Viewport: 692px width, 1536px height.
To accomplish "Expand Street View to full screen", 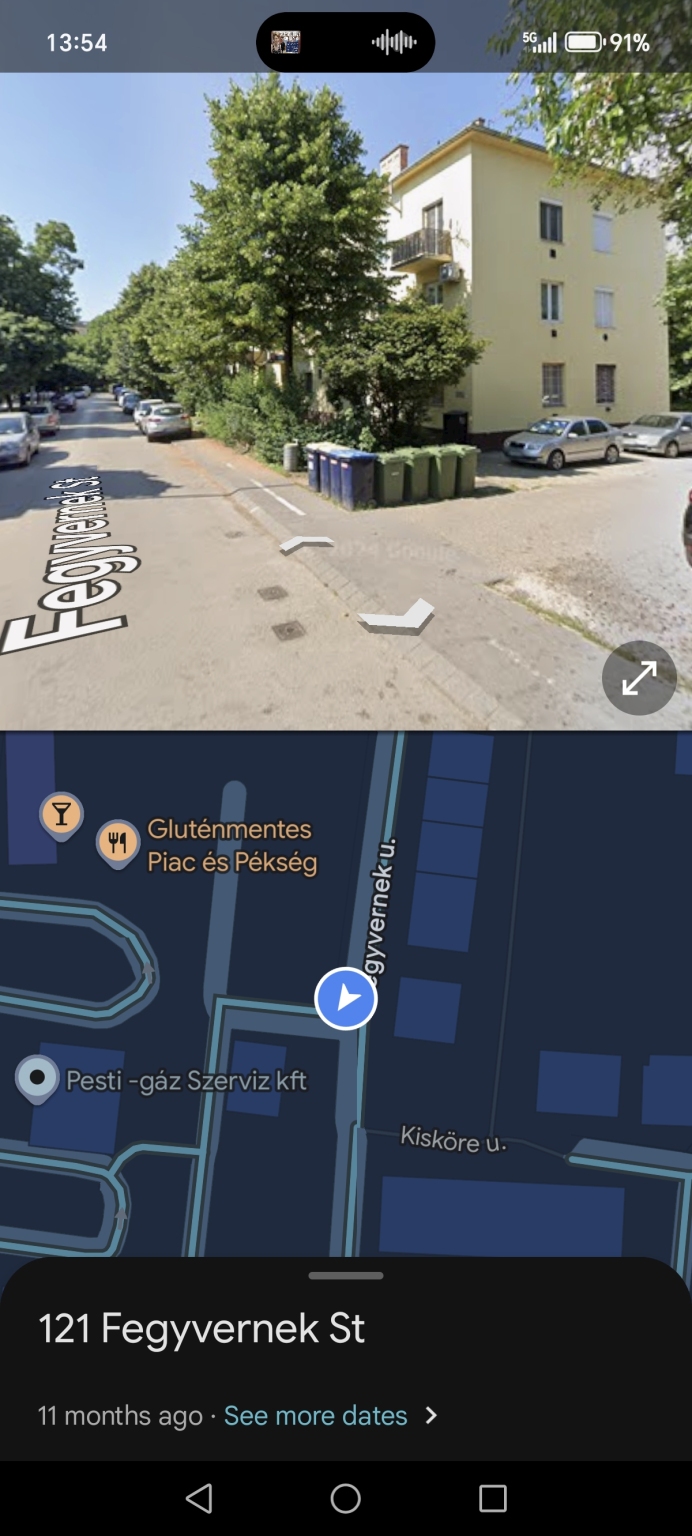I will [x=639, y=678].
